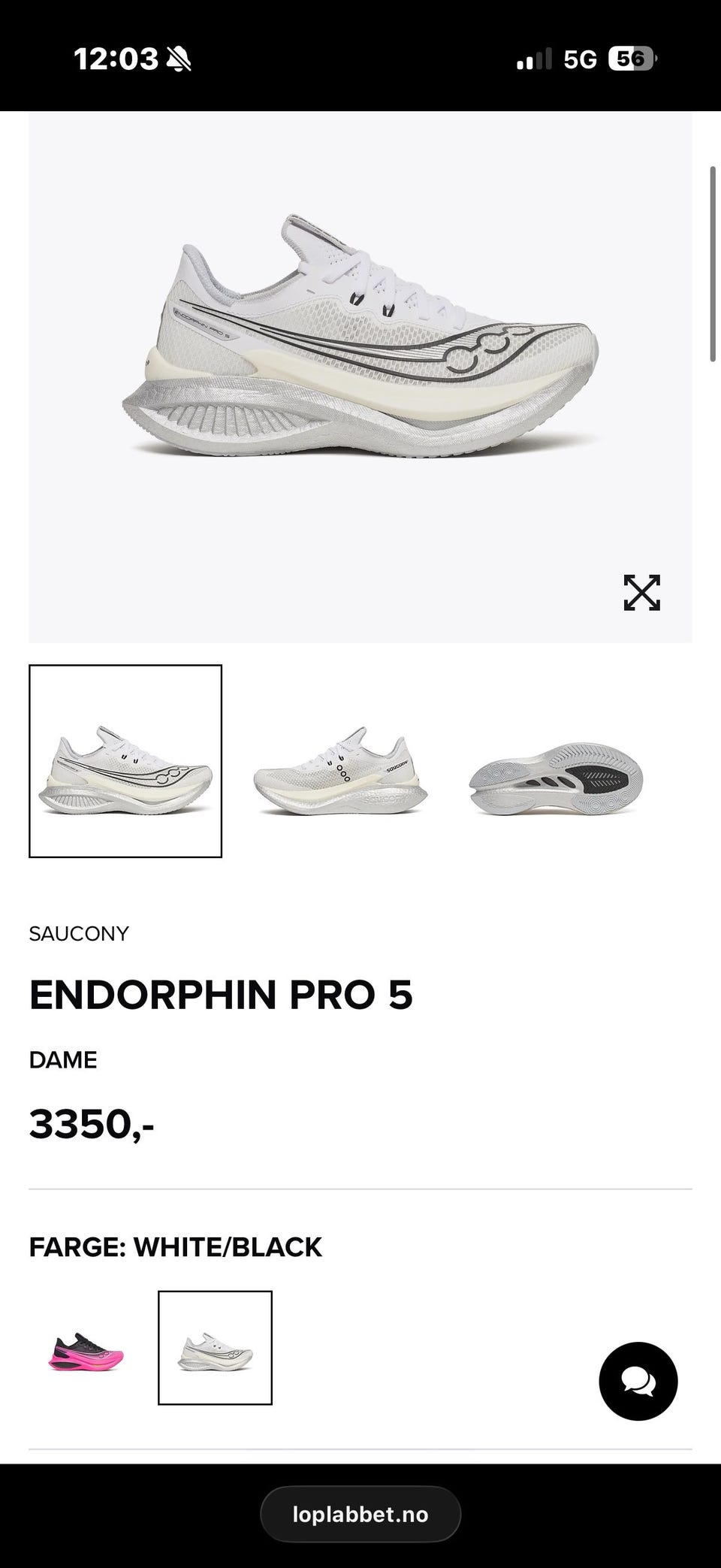Open the live chat bubble
This screenshot has height=1568, width=721.
638,1381
